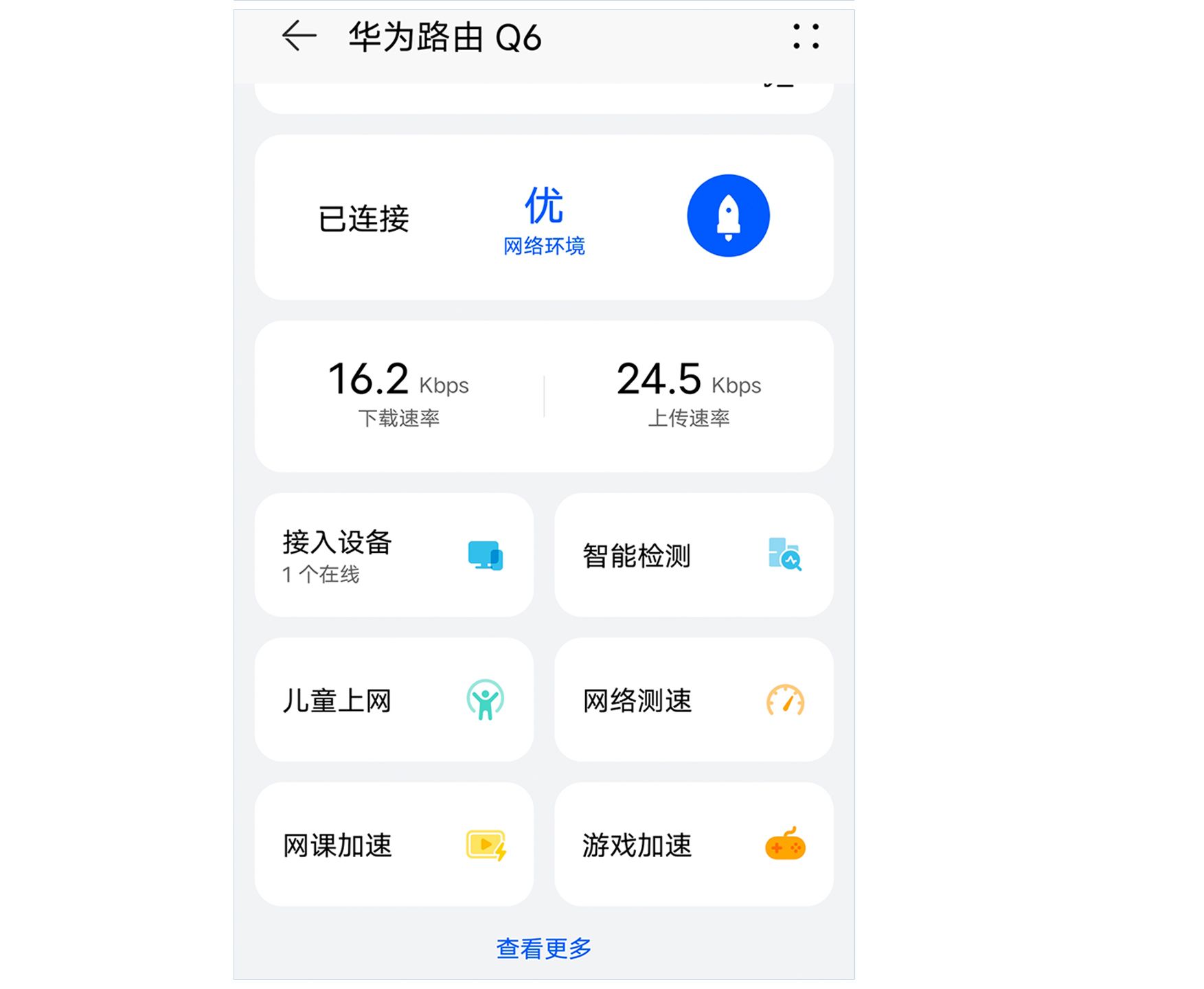Screen dimensions: 1204x989
Task: Open 网络测速 speed test card
Action: pyautogui.click(x=694, y=700)
